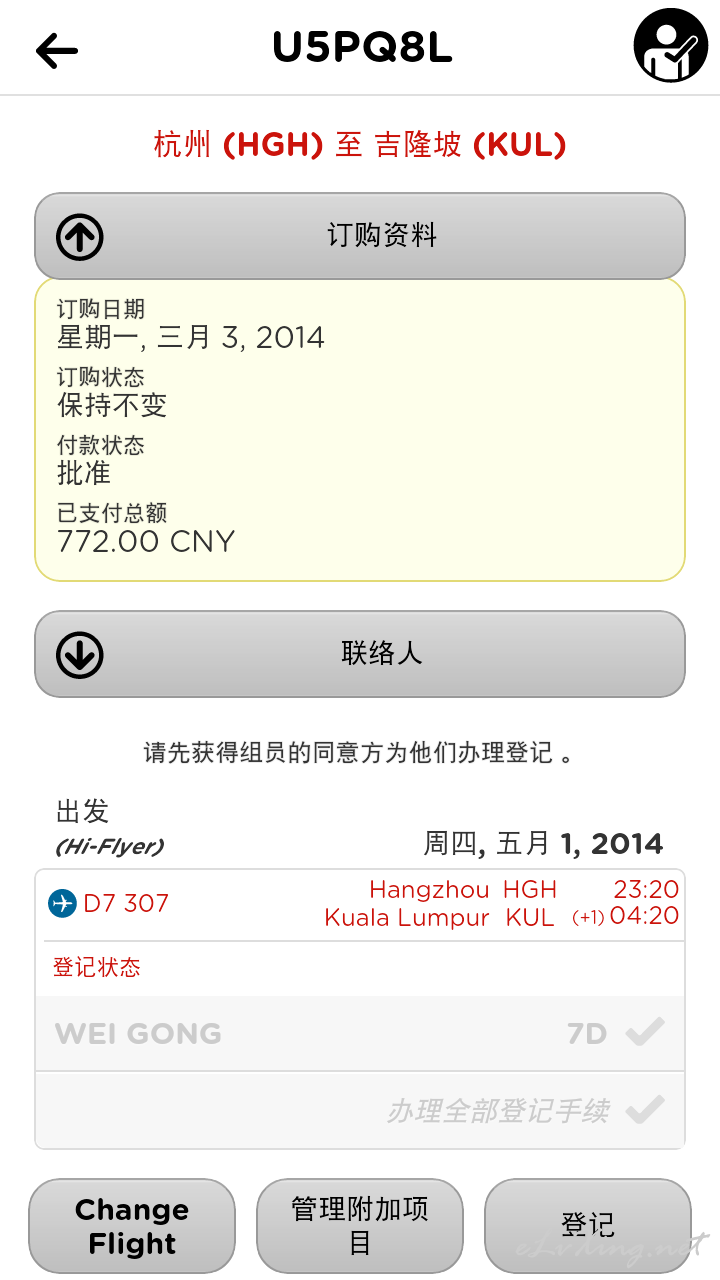Open 管理附加项目 add-ons
The height and width of the screenshot is (1280, 720).
[x=360, y=1226]
